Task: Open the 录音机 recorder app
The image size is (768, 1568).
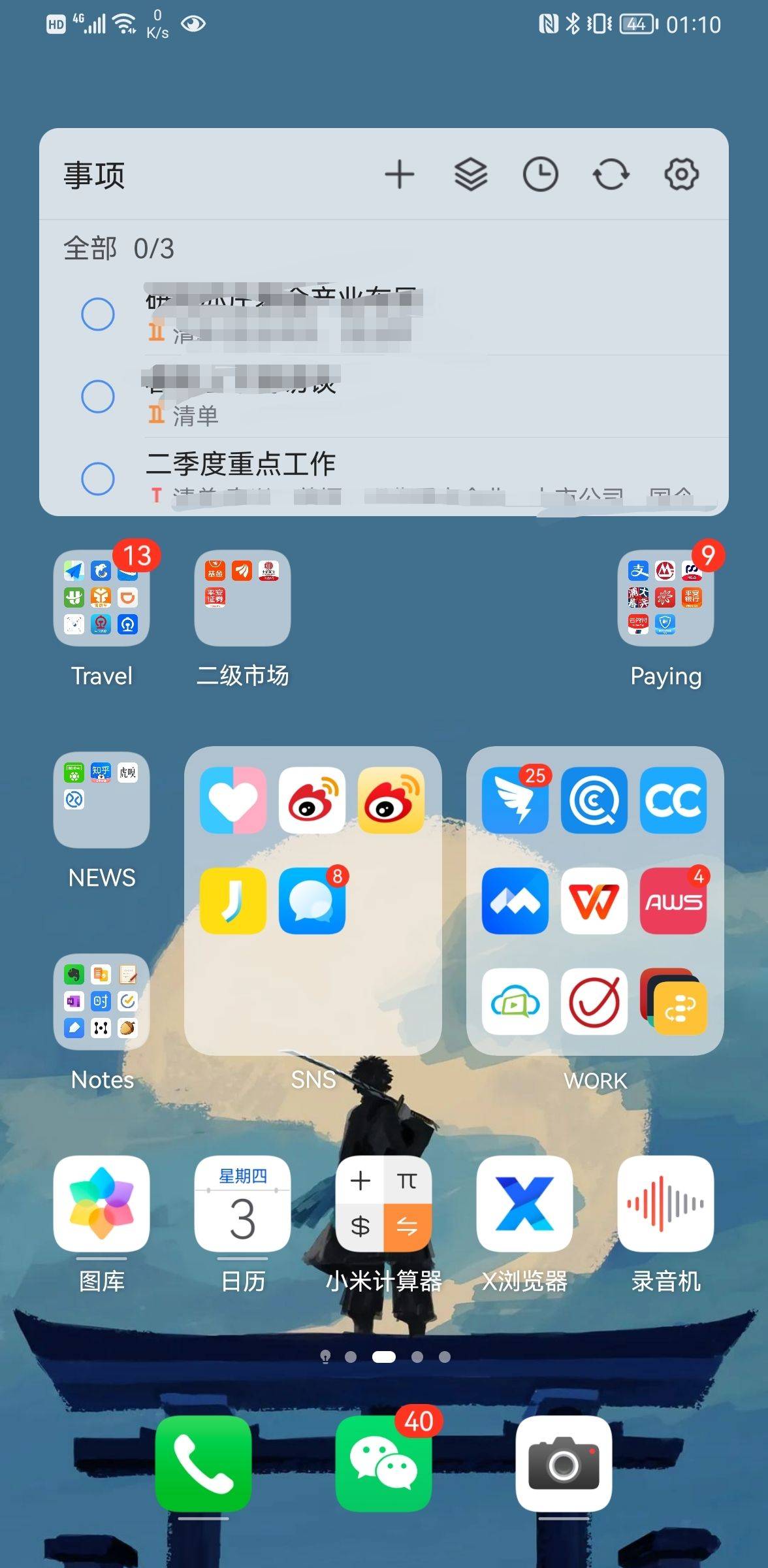Action: (665, 1204)
